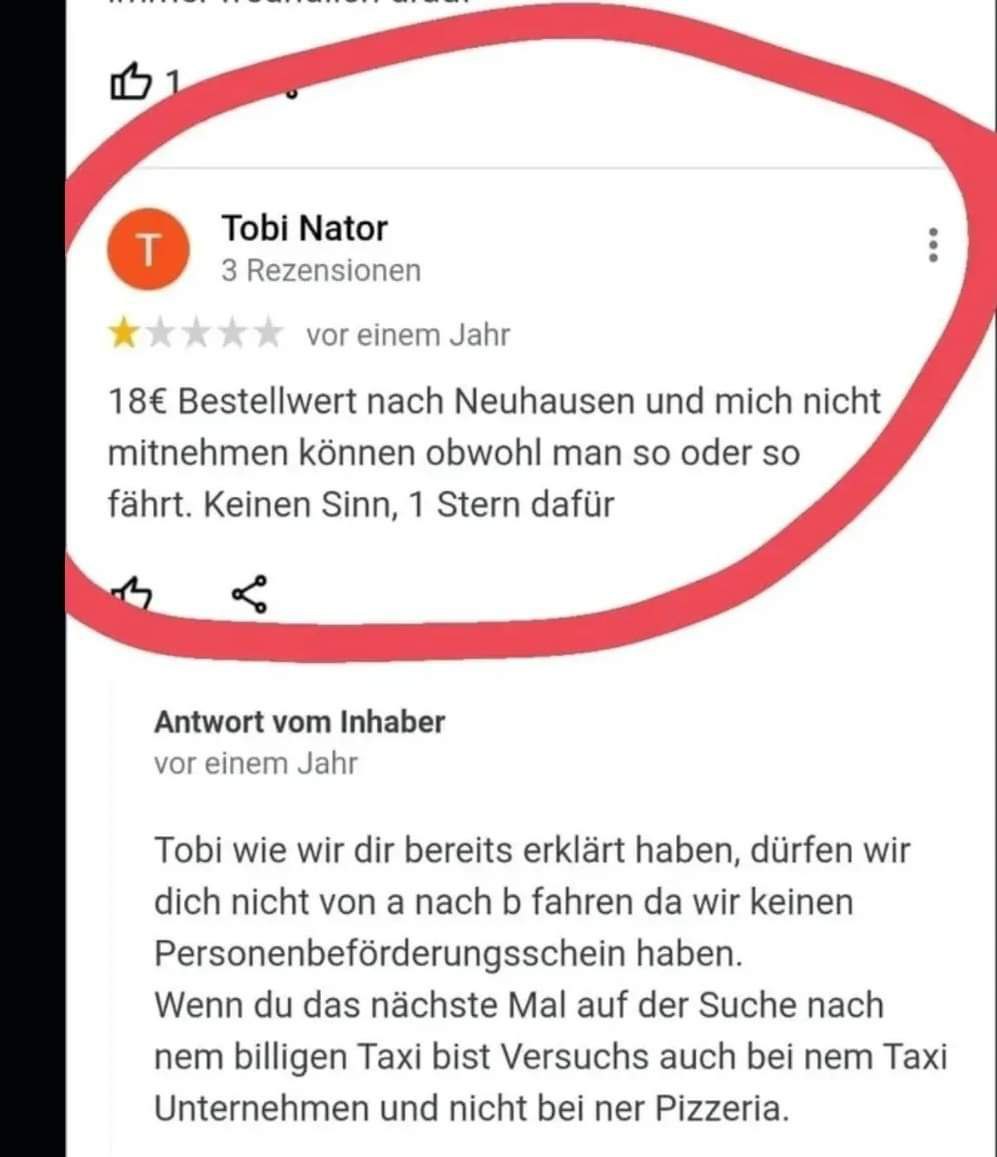The width and height of the screenshot is (997, 1157).
Task: Share Tobi Nator's review
Action: coord(249,594)
